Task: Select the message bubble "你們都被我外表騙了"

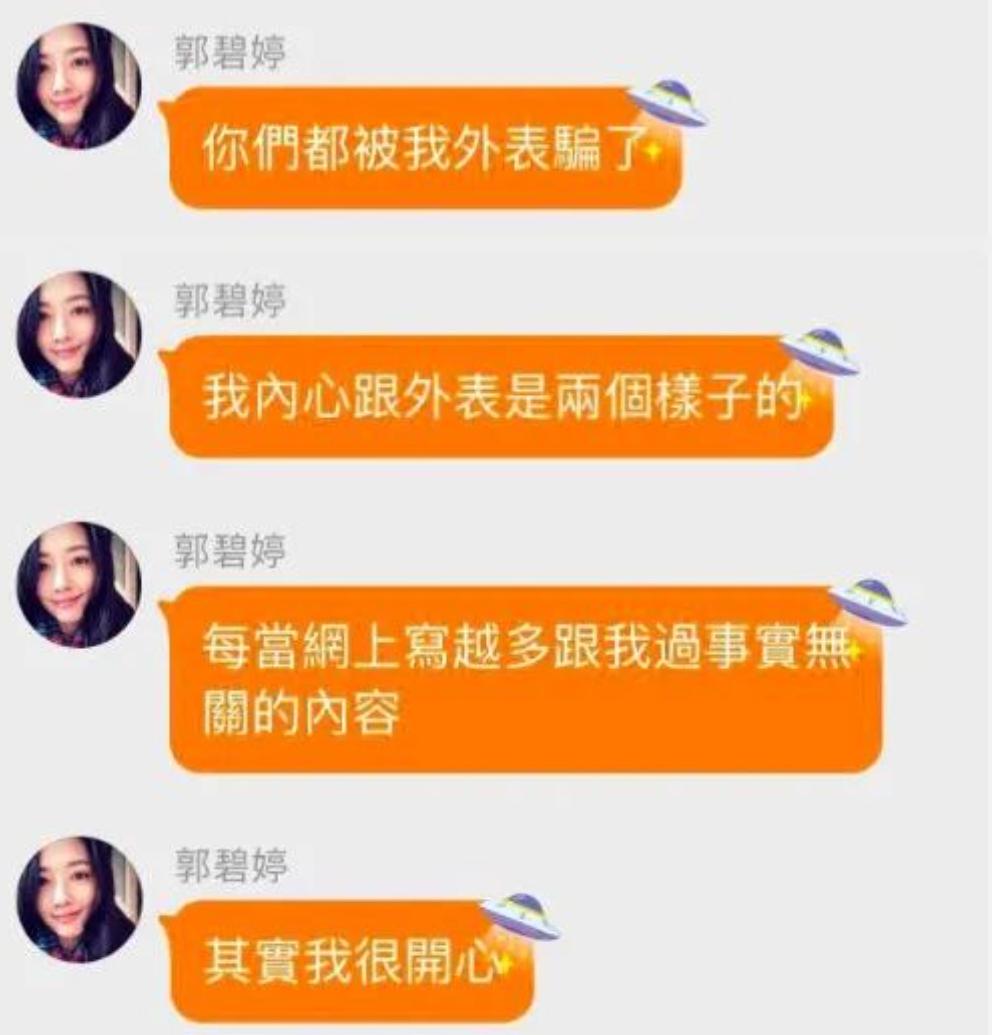Action: (x=420, y=150)
